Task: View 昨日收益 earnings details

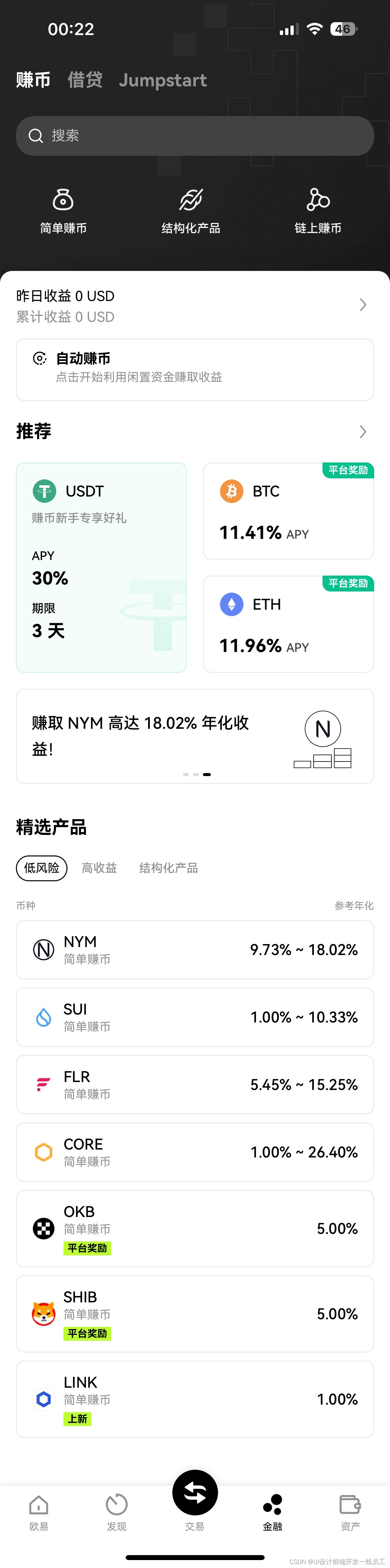Action: coord(195,306)
